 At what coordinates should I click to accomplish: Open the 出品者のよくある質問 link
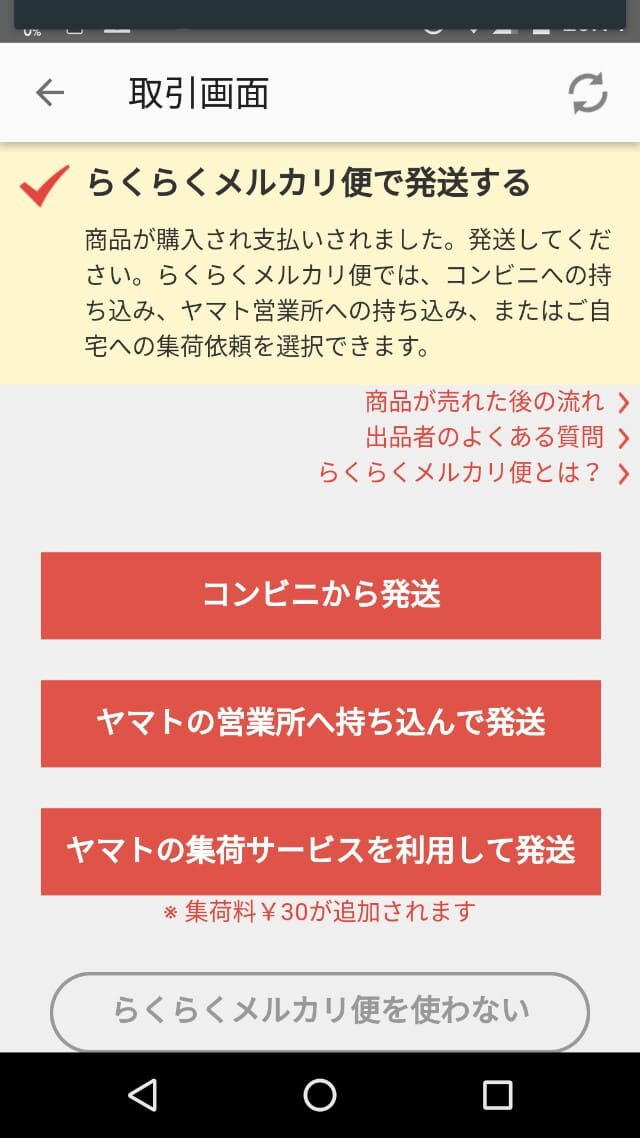pos(496,437)
